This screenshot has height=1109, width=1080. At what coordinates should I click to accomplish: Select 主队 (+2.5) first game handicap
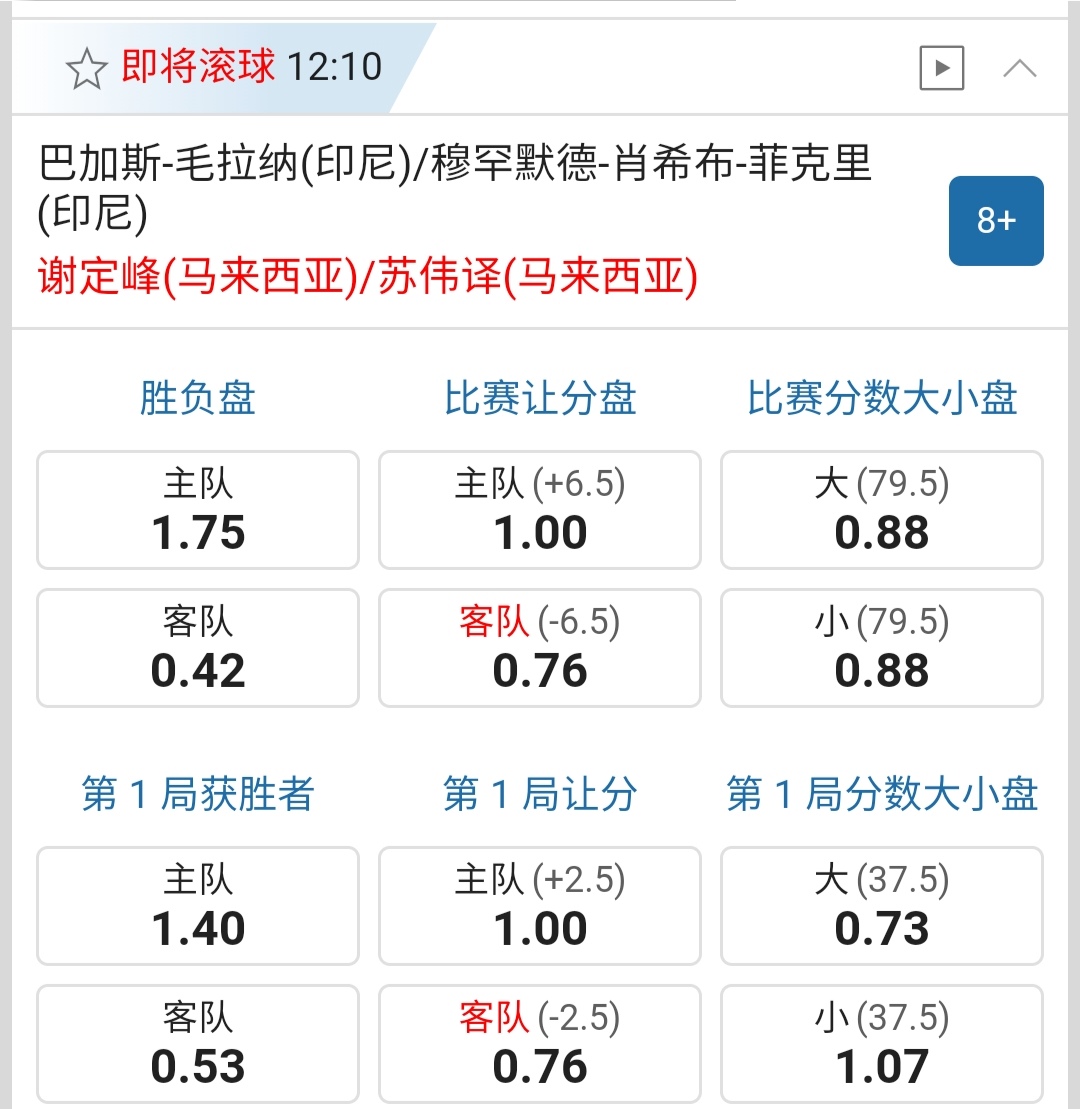click(539, 906)
